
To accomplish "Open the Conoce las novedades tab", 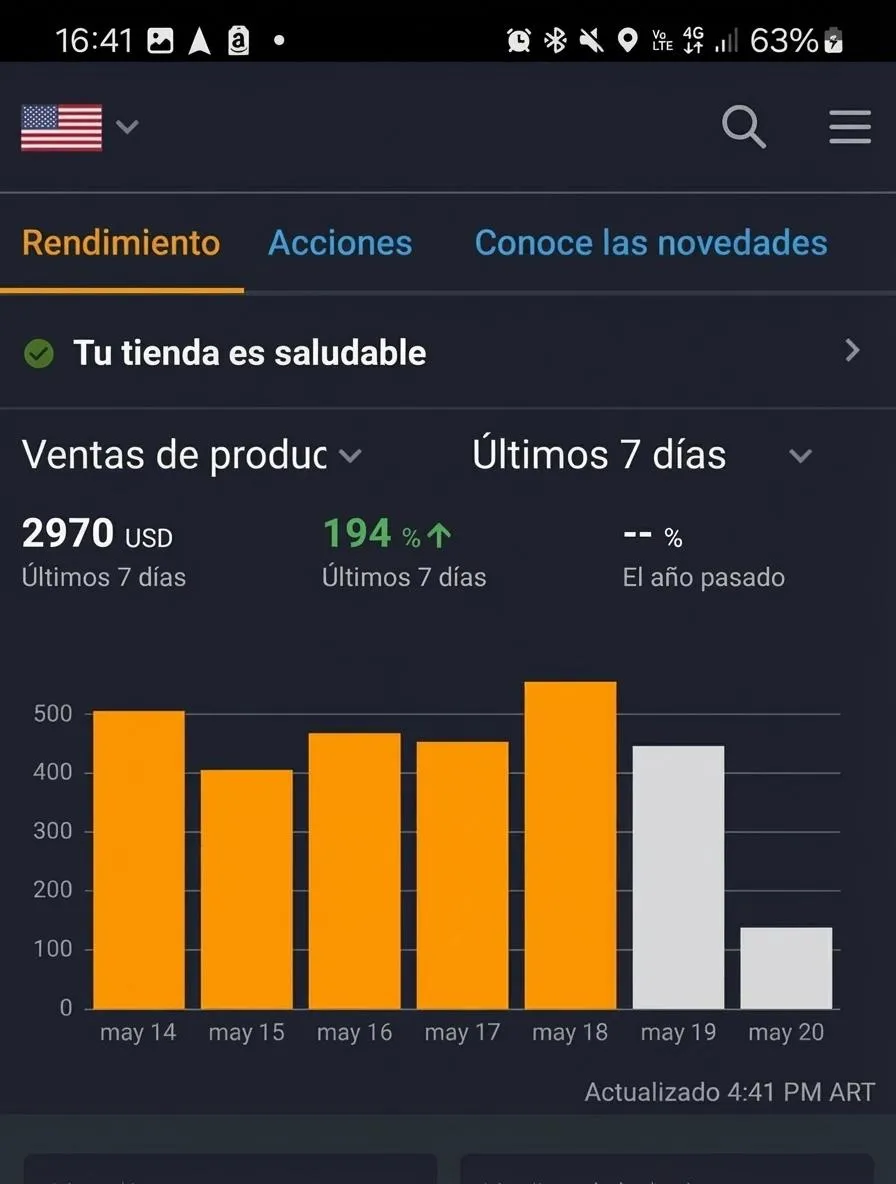I will (650, 243).
